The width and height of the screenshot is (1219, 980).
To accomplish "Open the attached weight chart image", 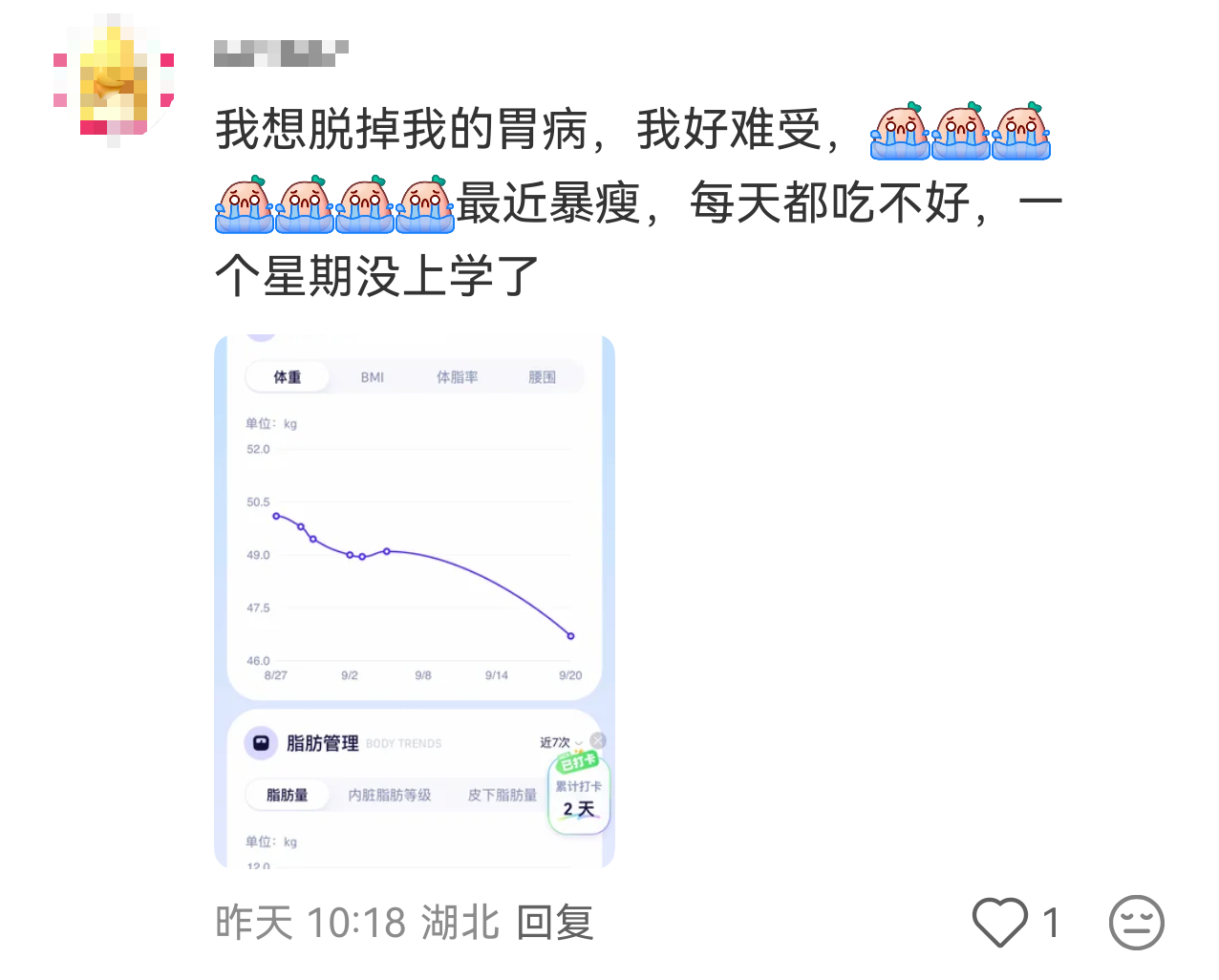I will pyautogui.click(x=415, y=602).
